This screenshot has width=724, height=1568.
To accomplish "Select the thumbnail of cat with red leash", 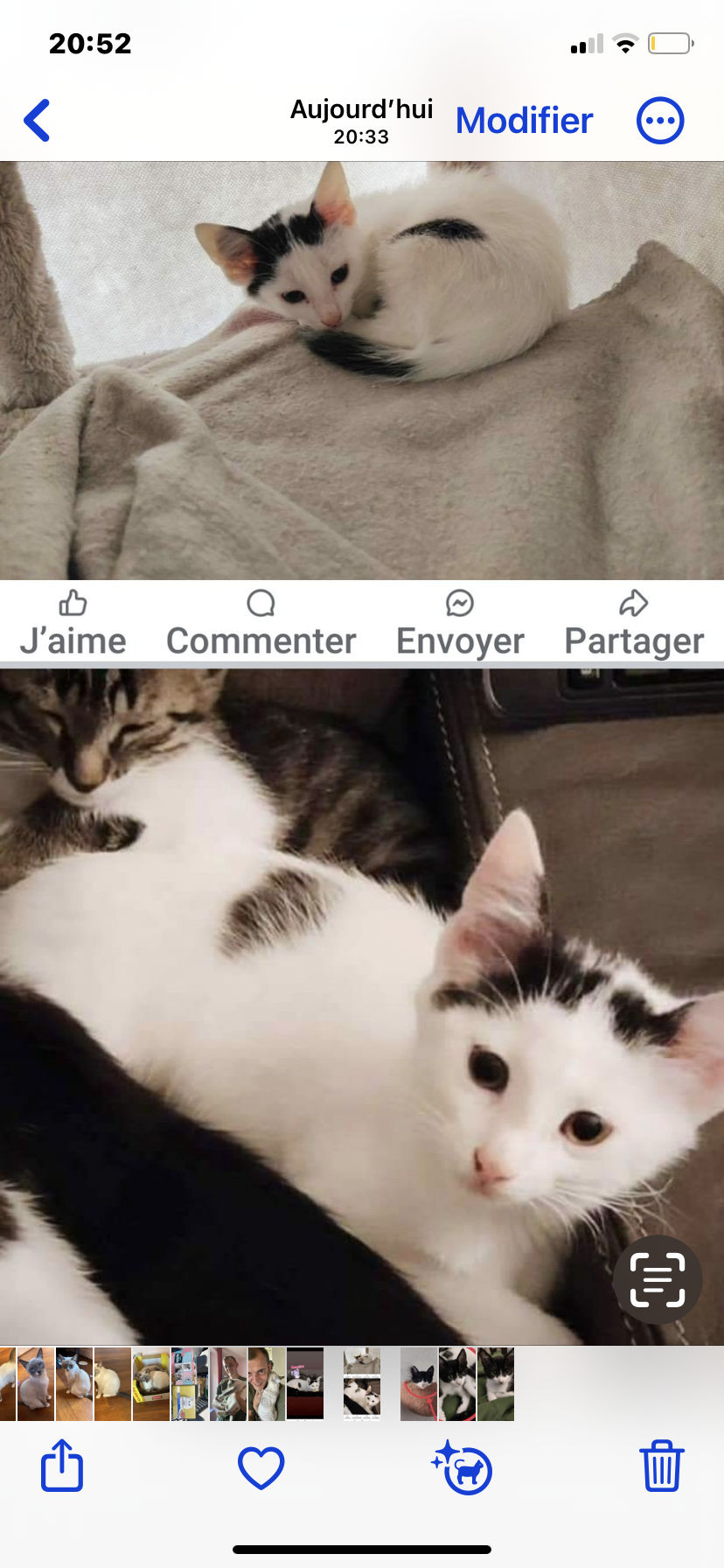I will [x=419, y=1383].
